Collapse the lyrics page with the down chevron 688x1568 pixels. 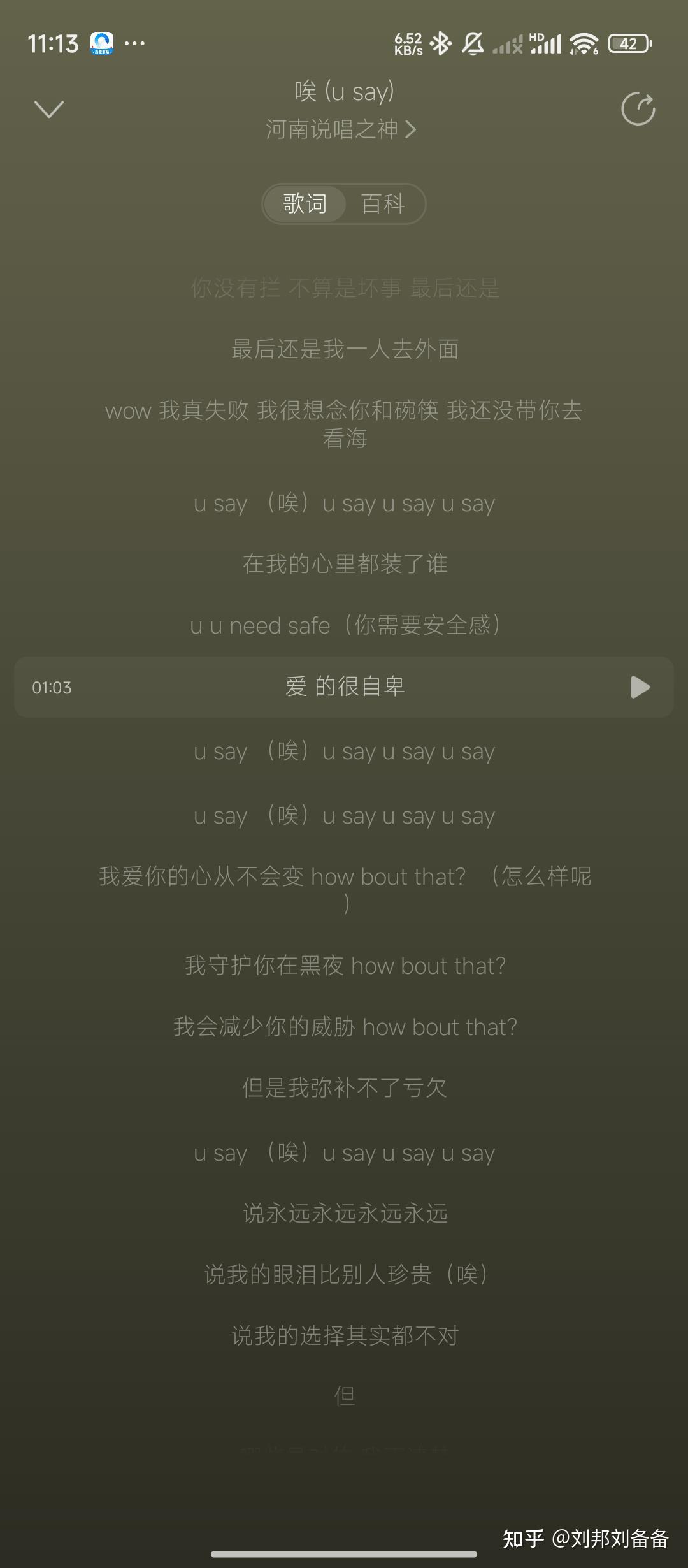[49, 109]
